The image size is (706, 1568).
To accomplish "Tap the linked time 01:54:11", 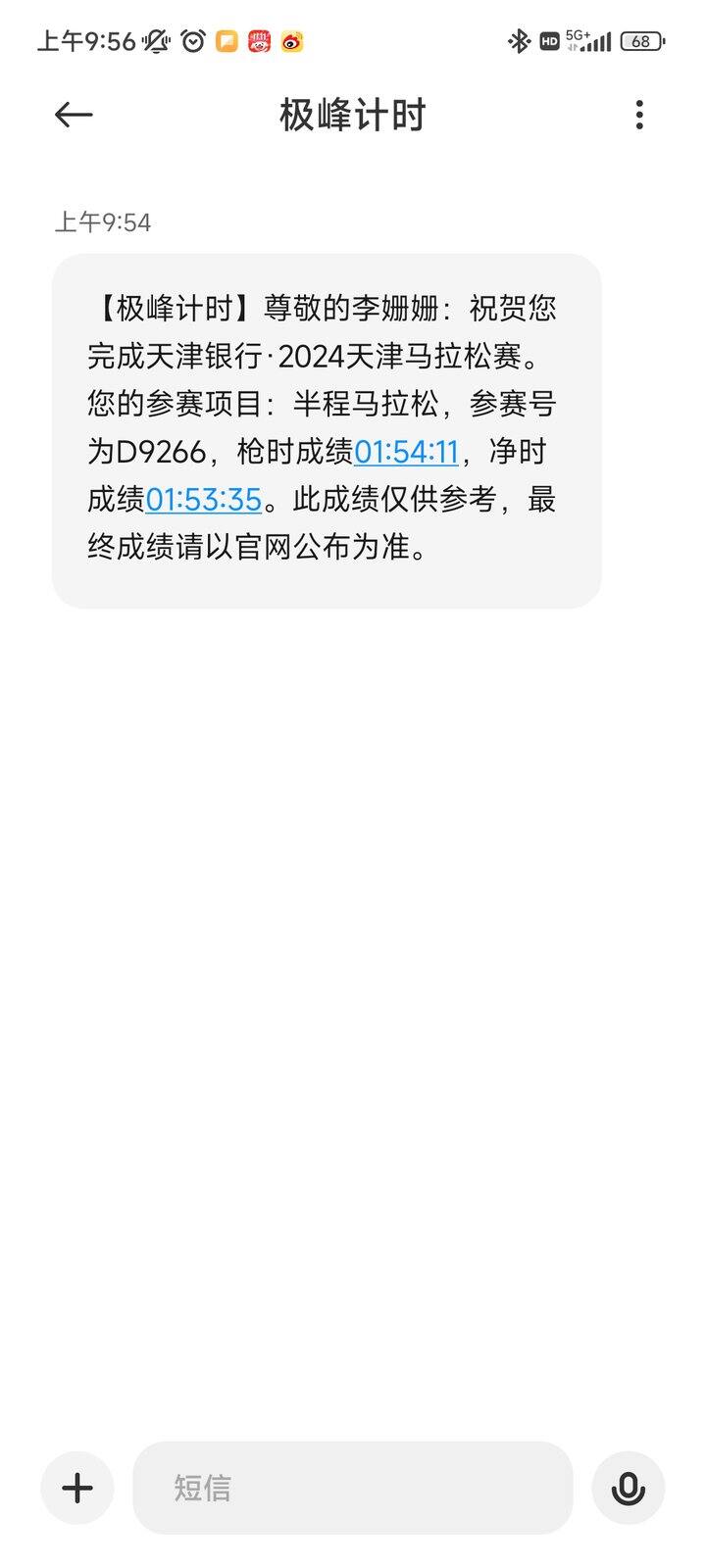I will (406, 451).
